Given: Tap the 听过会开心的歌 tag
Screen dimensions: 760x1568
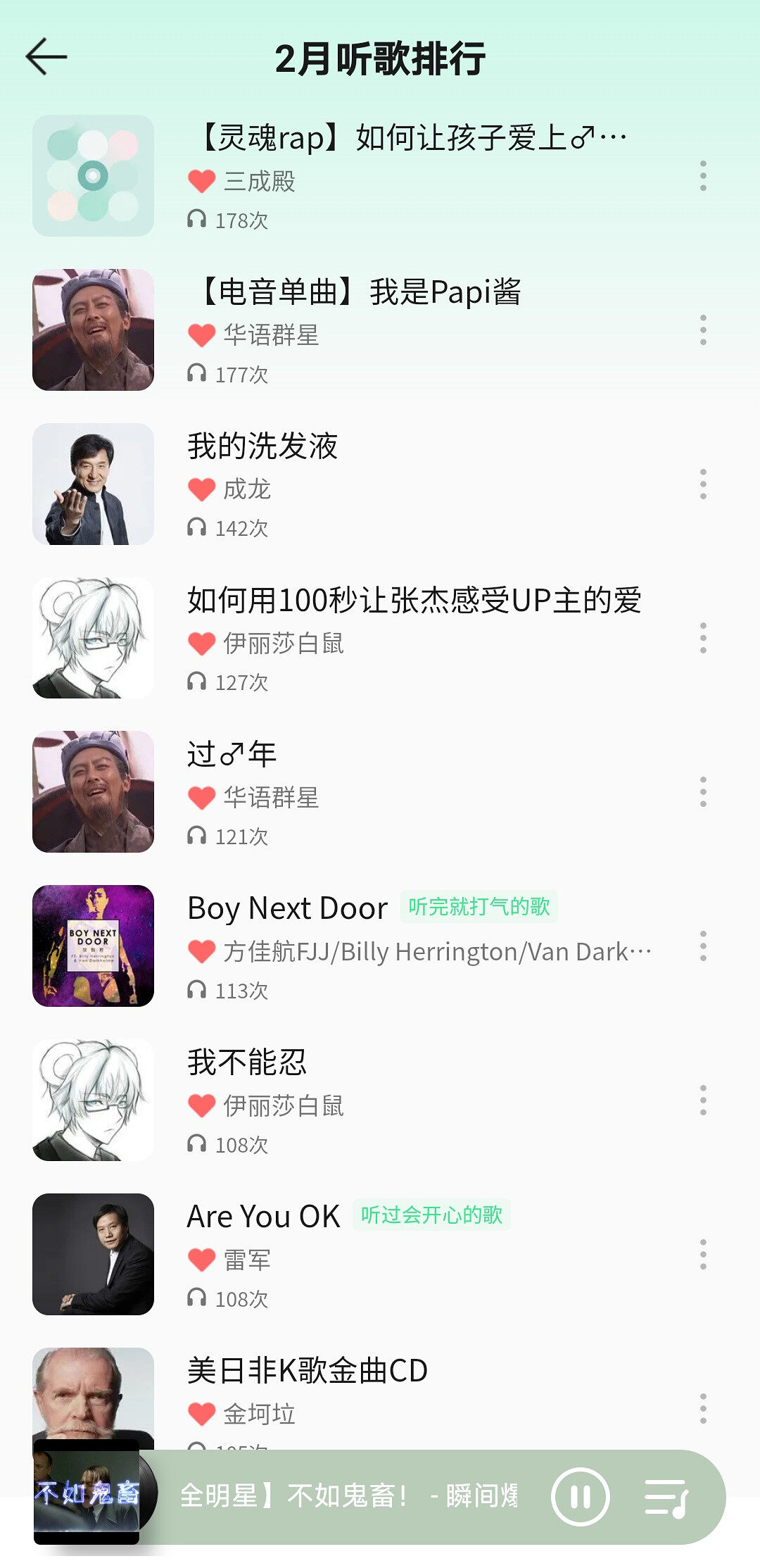Looking at the screenshot, I should [x=431, y=1215].
